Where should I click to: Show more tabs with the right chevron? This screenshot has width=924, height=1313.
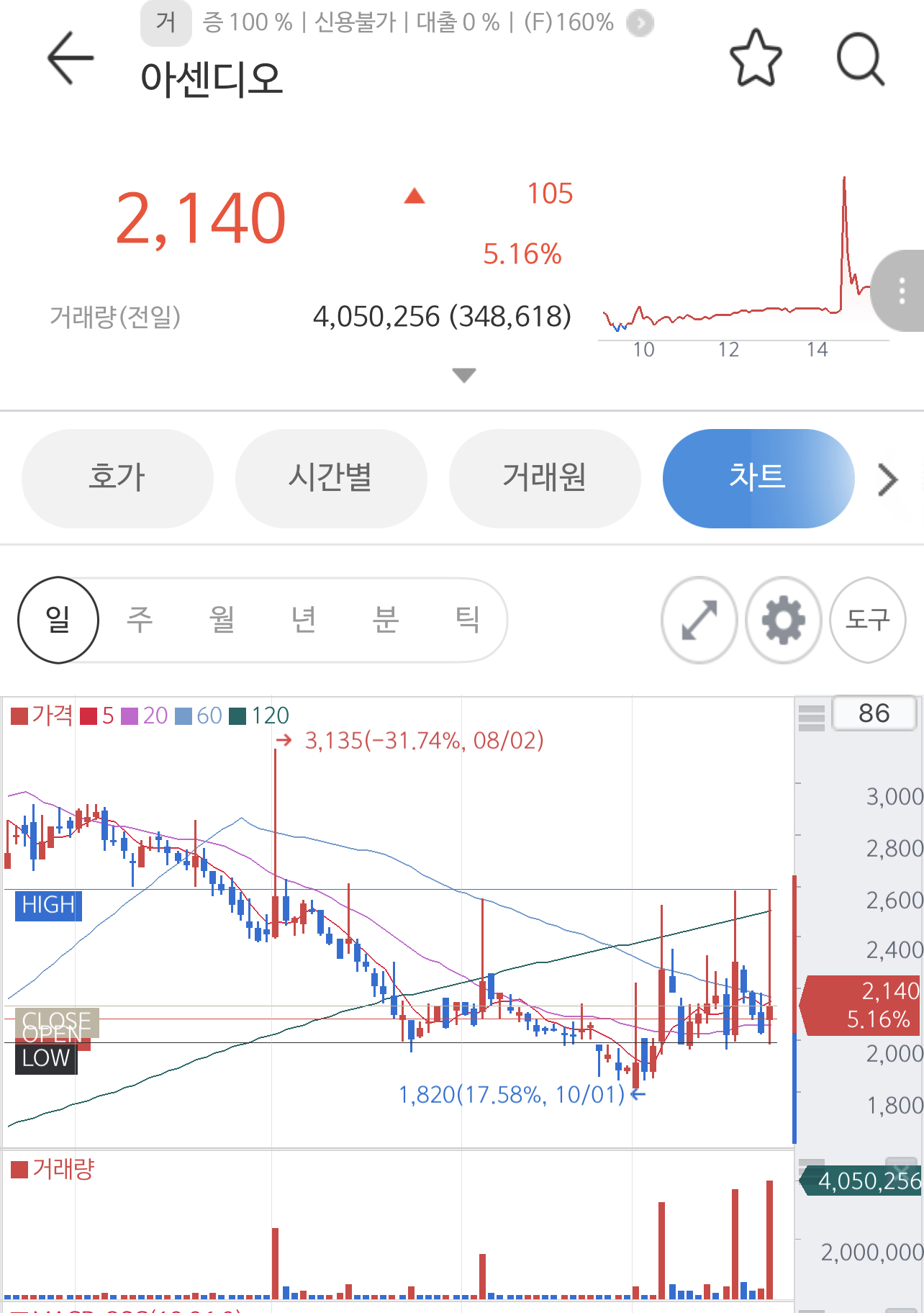pyautogui.click(x=889, y=479)
